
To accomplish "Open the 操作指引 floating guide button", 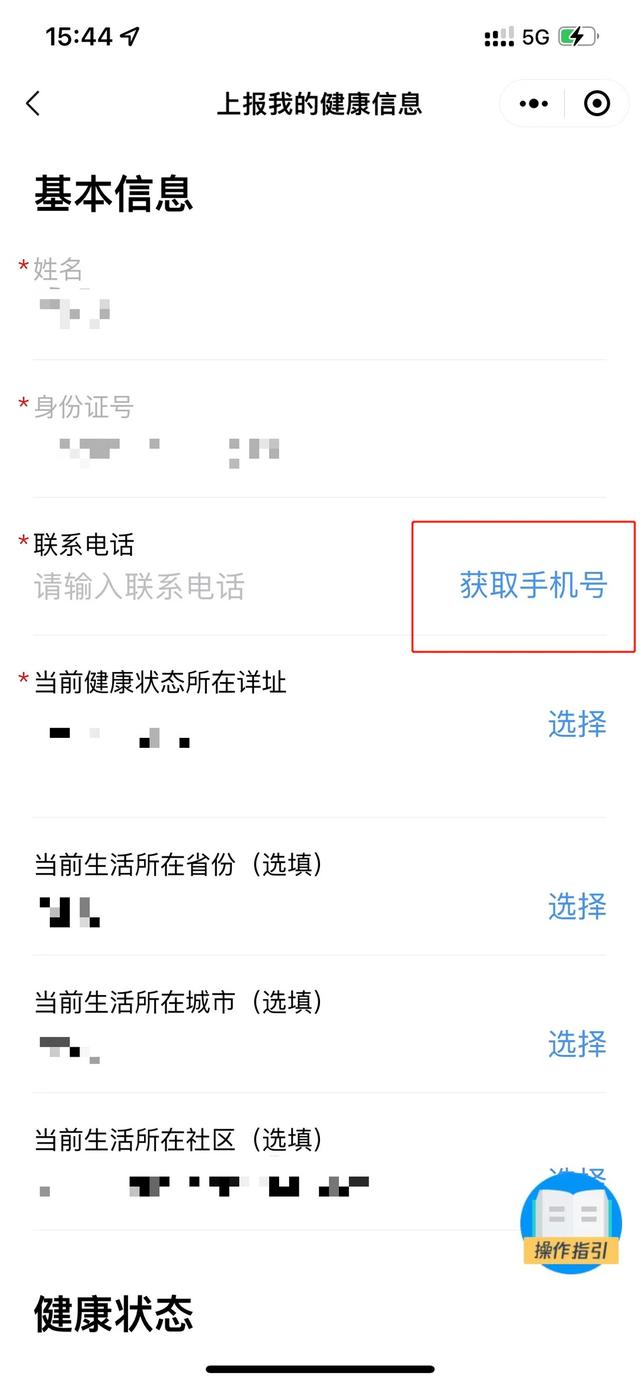I will 571,1223.
